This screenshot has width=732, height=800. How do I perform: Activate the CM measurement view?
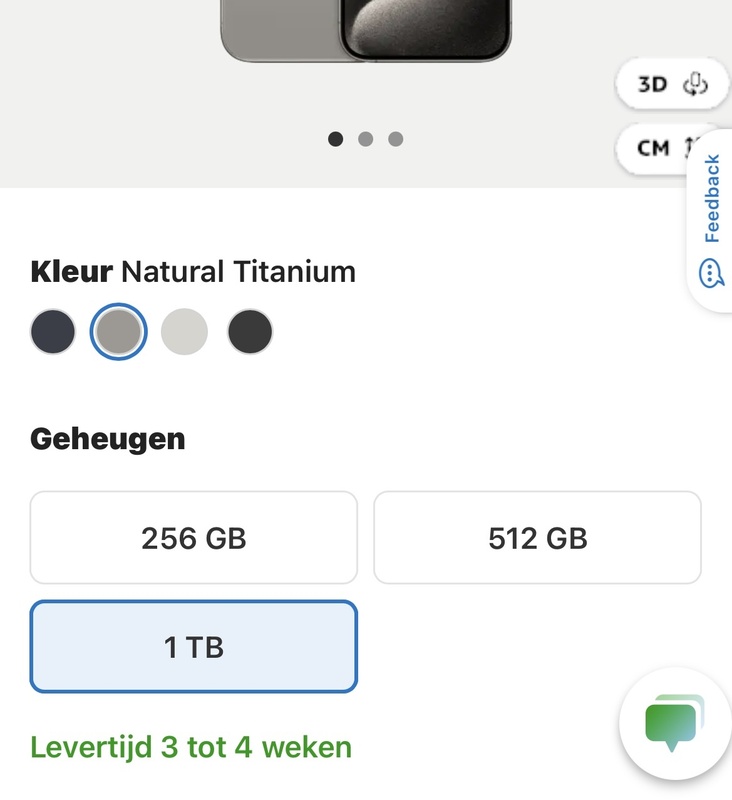click(x=657, y=147)
